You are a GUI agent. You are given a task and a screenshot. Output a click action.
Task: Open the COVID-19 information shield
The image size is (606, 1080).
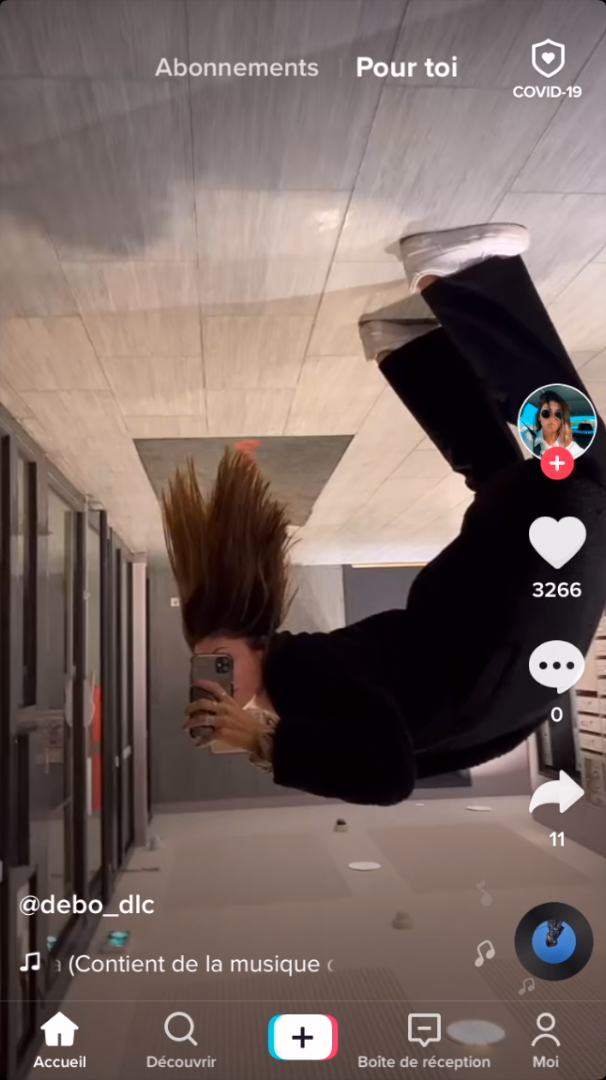pyautogui.click(x=547, y=70)
